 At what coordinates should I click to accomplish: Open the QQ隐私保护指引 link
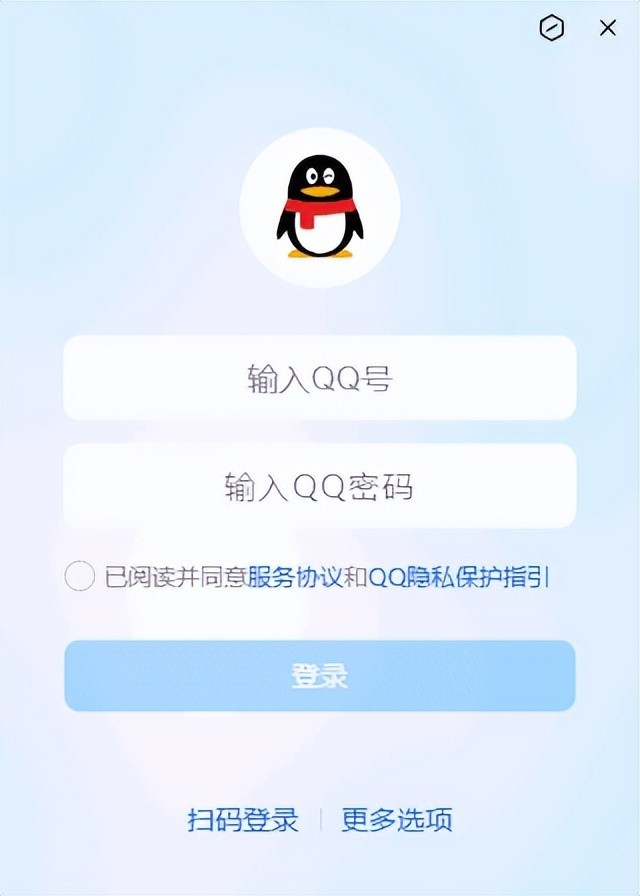click(x=459, y=577)
